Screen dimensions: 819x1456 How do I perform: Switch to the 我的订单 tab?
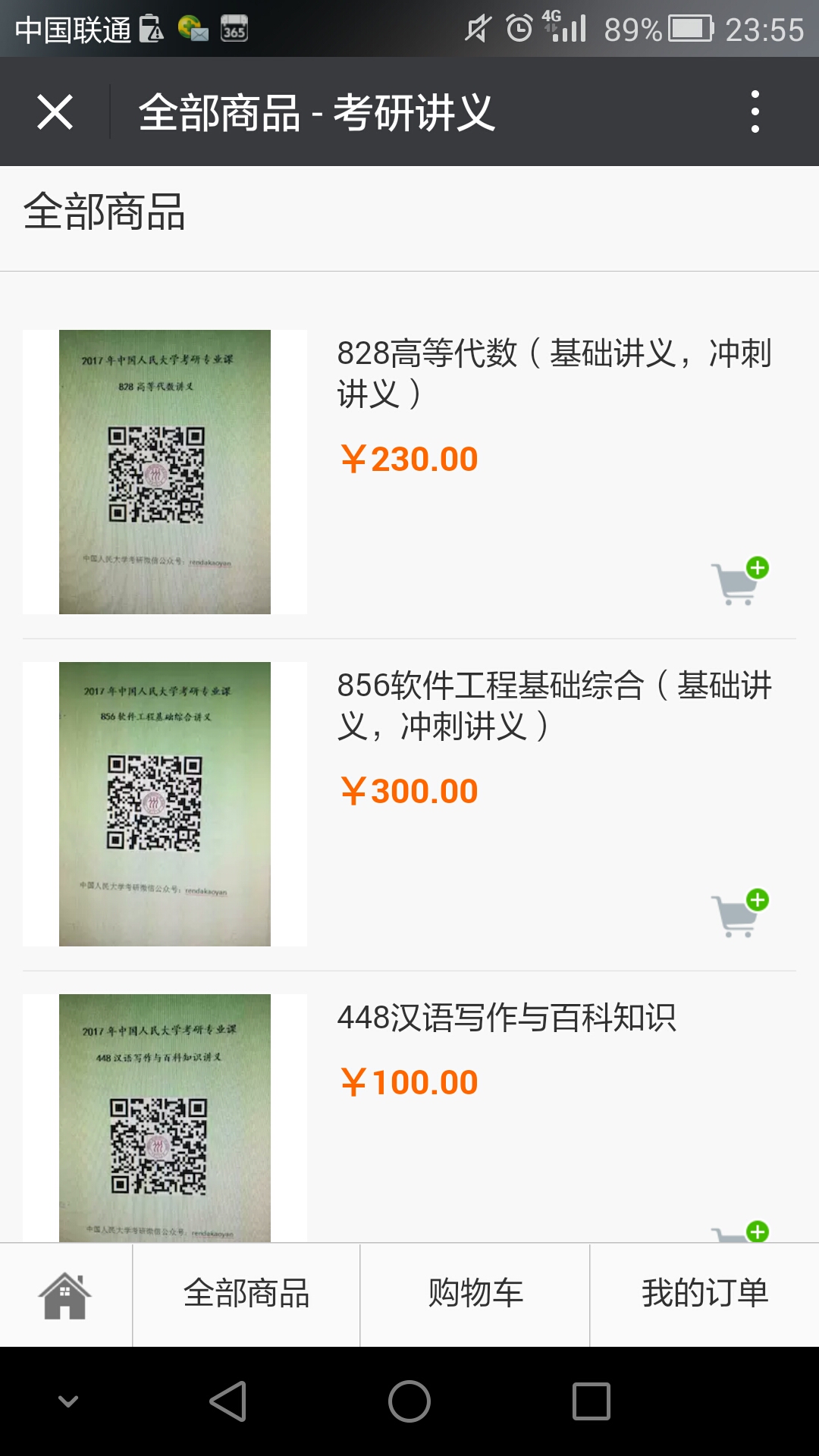point(704,1294)
